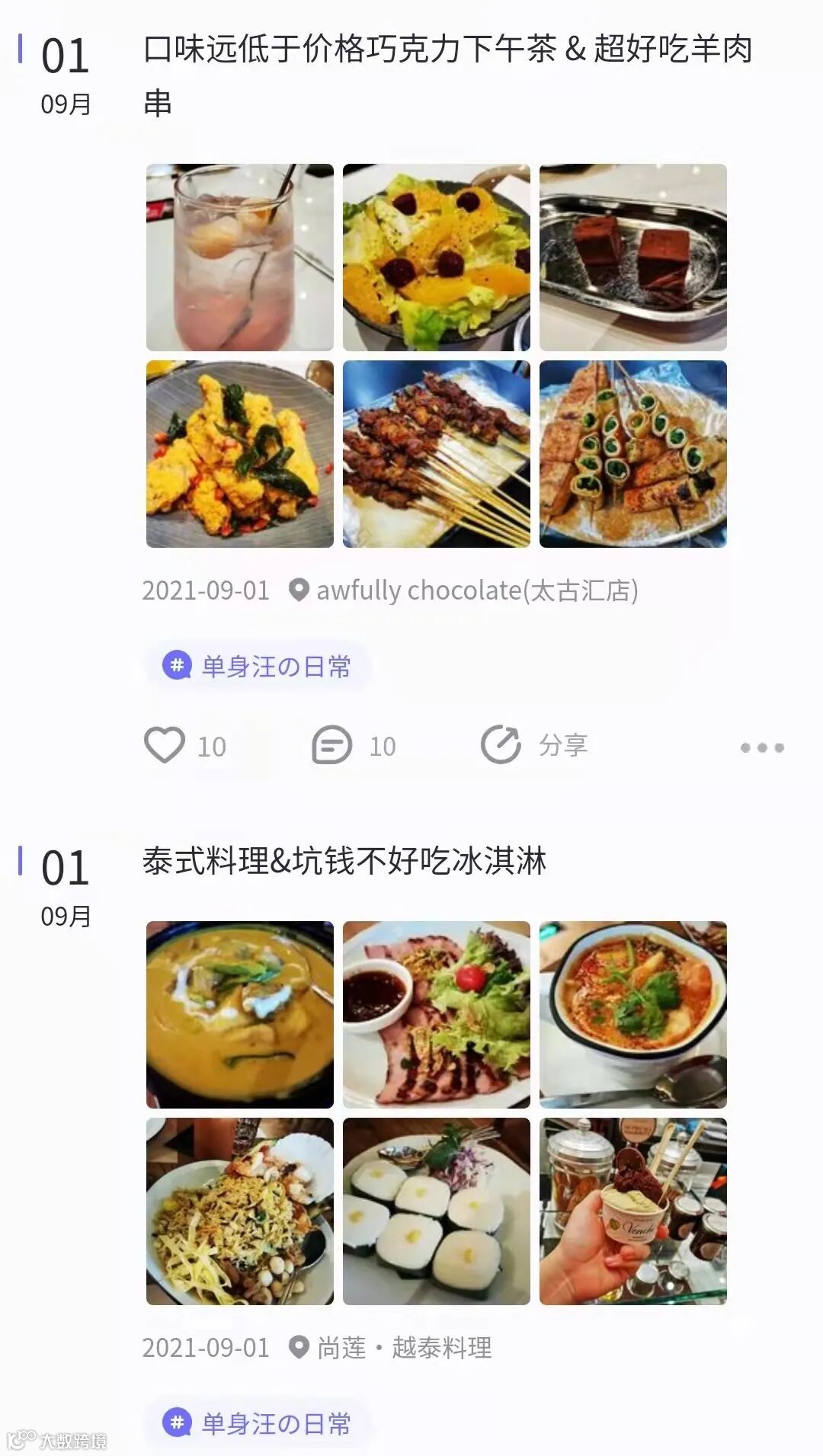Screen dimensions: 823x1456
Task: Open the red tom yum soup photo
Action: coord(633,1015)
